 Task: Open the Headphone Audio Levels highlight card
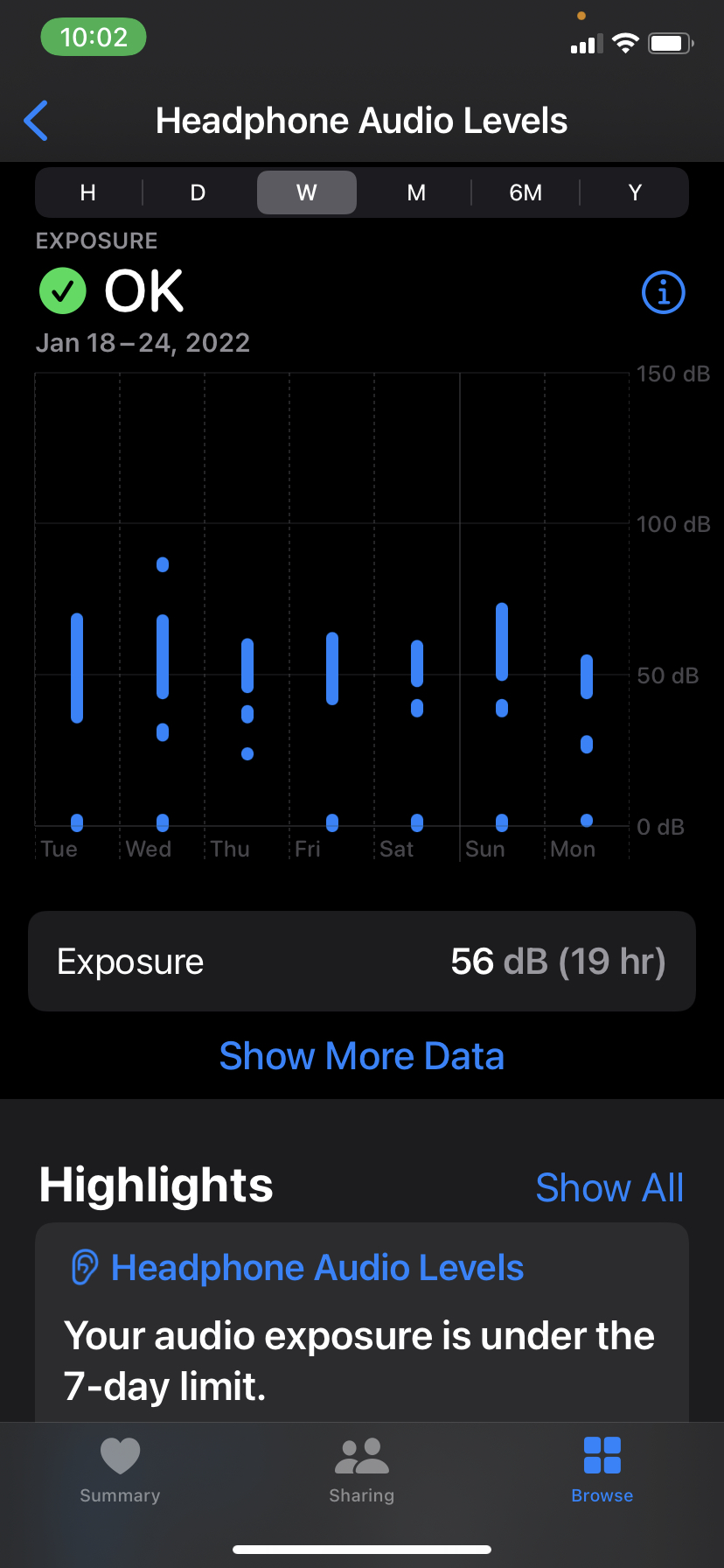tap(362, 1323)
